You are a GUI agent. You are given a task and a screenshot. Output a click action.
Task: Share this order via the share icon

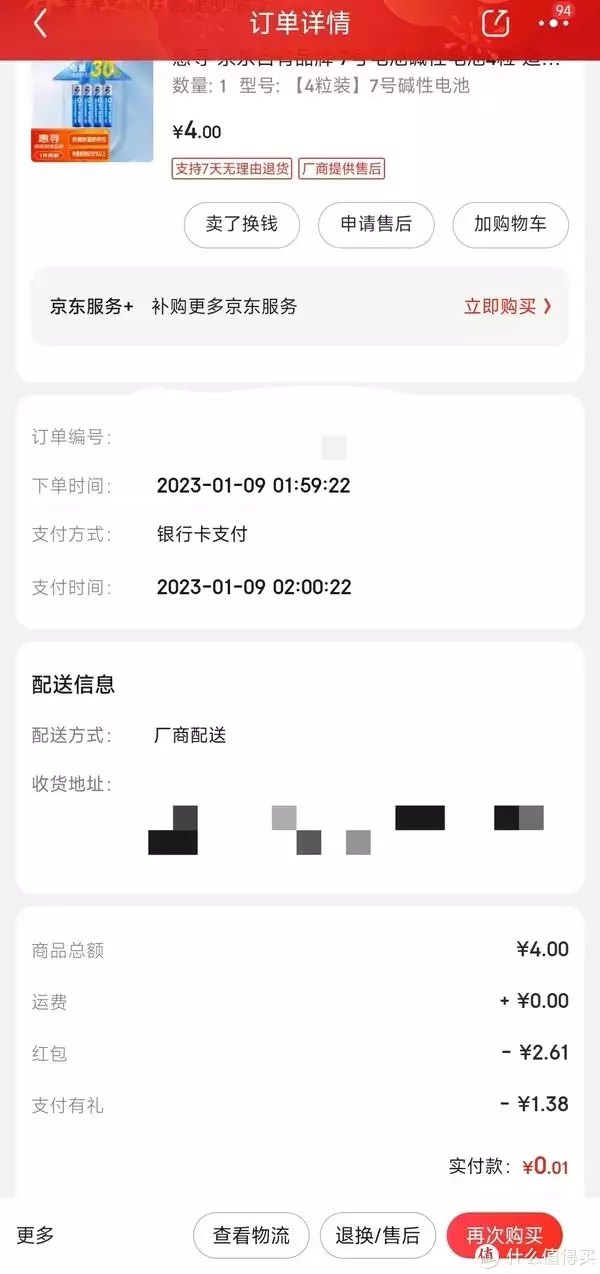click(495, 25)
